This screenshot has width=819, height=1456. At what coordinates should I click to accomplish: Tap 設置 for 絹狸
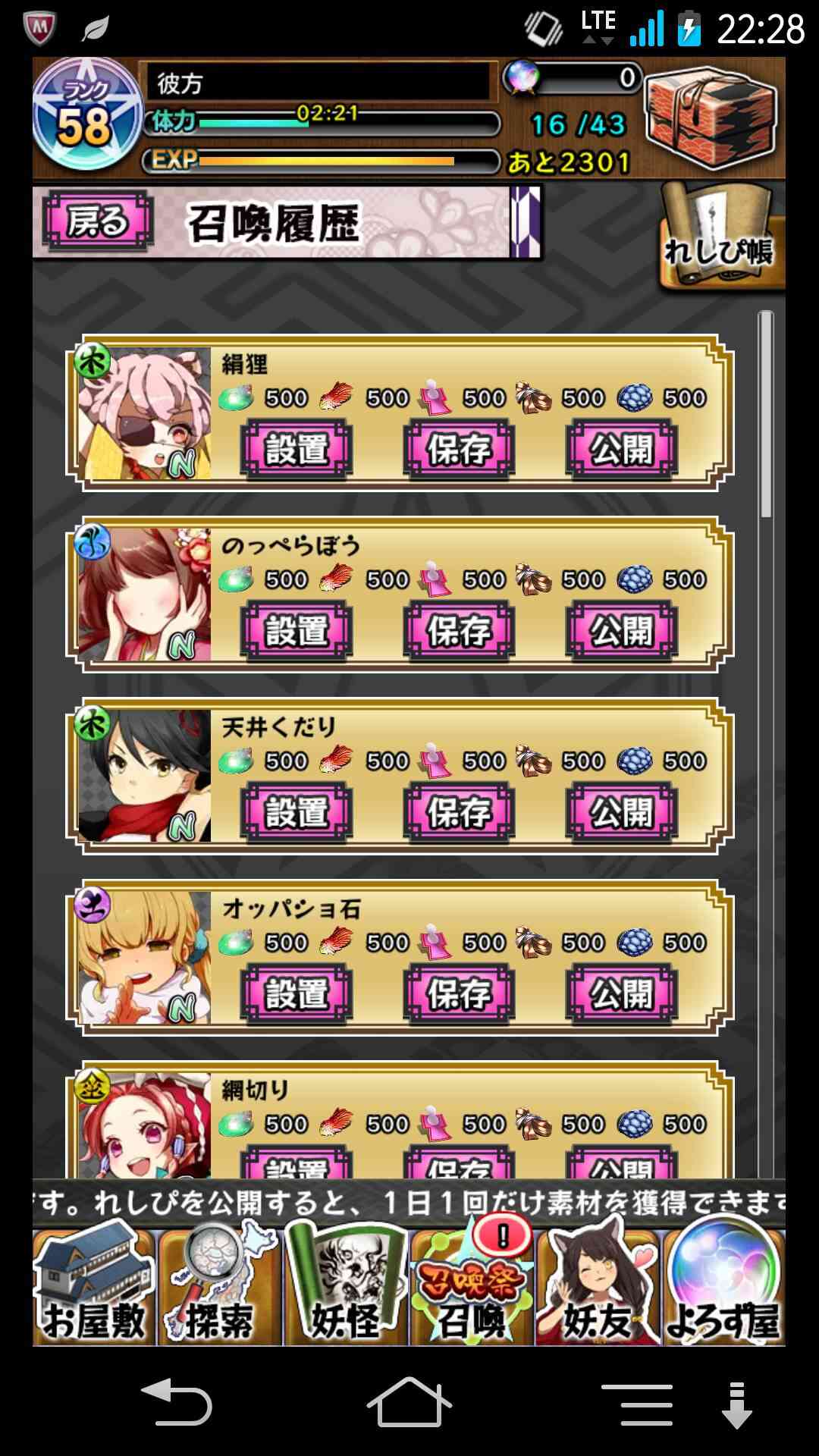pos(297,450)
